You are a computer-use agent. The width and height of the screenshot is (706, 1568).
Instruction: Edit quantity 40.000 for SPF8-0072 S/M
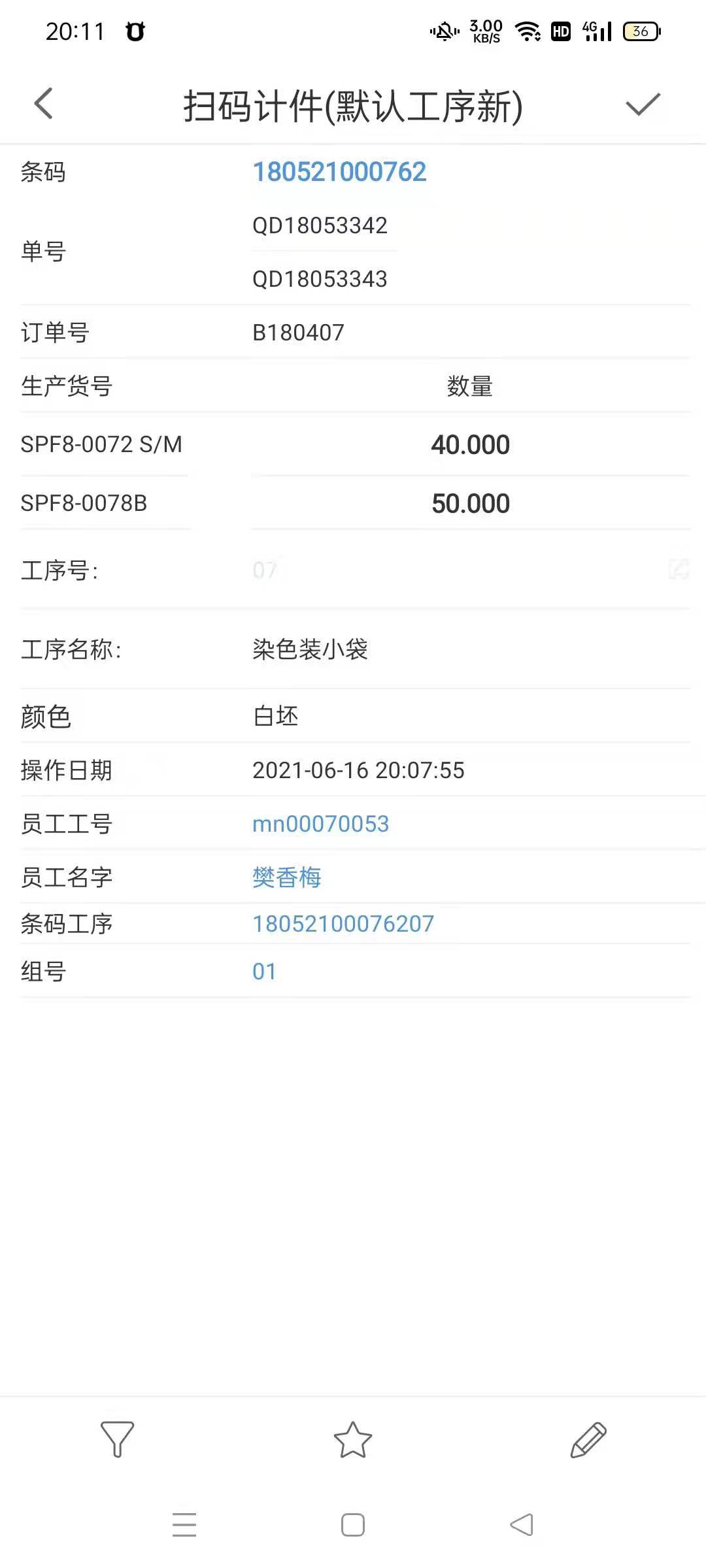coord(470,445)
